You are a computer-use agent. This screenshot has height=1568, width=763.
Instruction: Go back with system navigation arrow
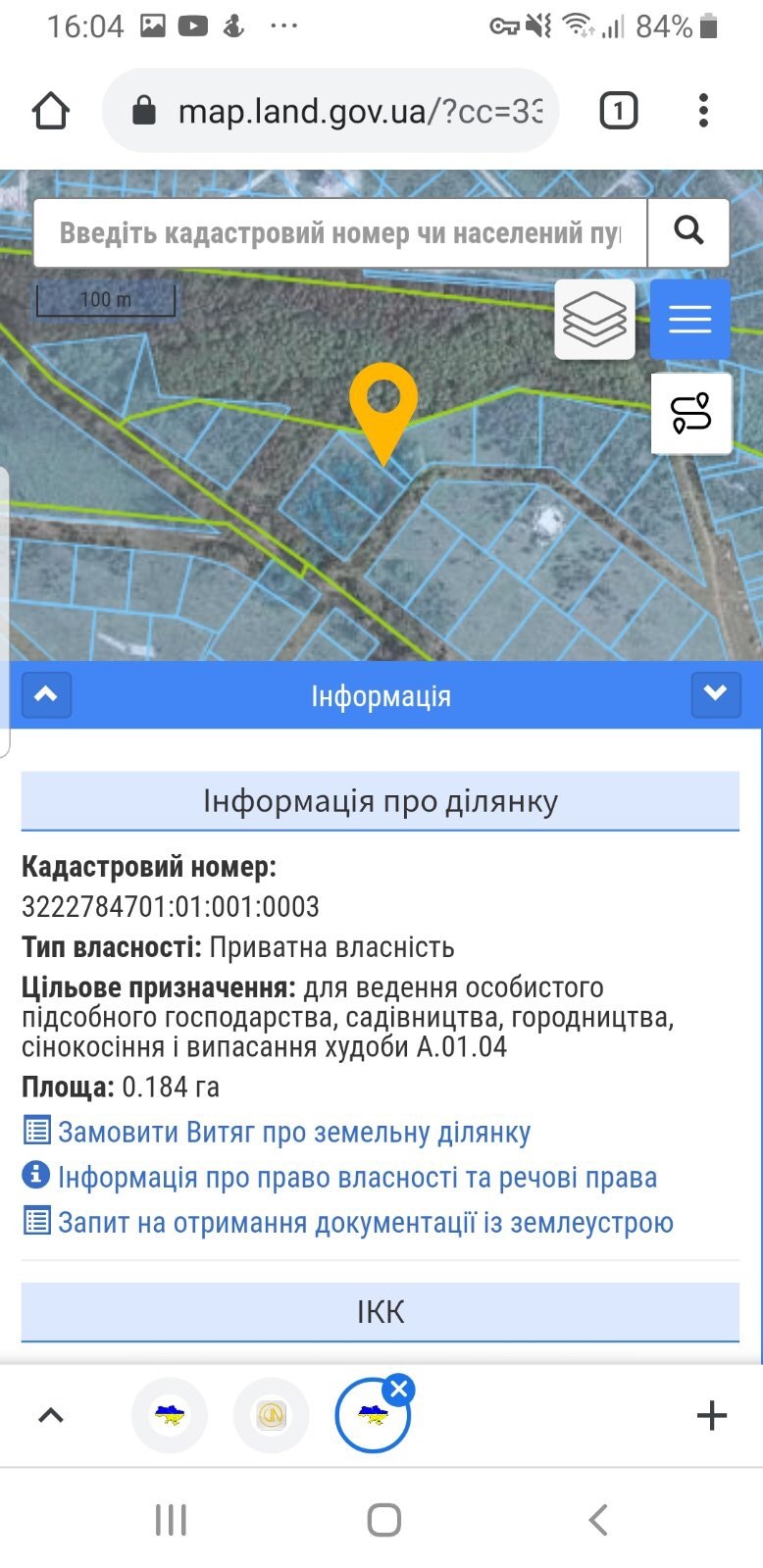[597, 1520]
